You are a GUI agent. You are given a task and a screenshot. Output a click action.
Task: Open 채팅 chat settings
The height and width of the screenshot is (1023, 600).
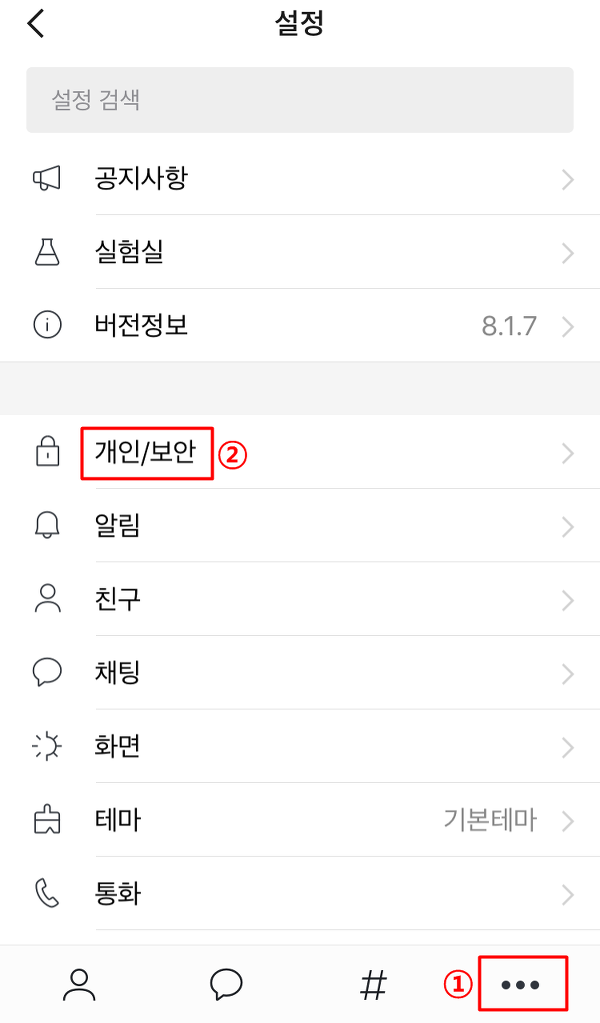coord(300,673)
